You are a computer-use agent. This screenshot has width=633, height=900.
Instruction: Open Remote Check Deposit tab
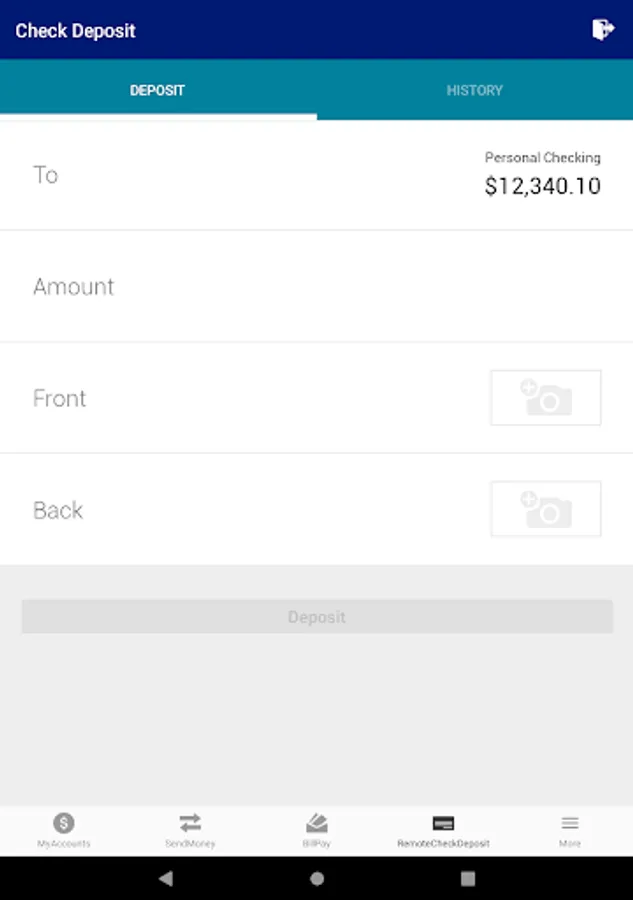(x=443, y=831)
